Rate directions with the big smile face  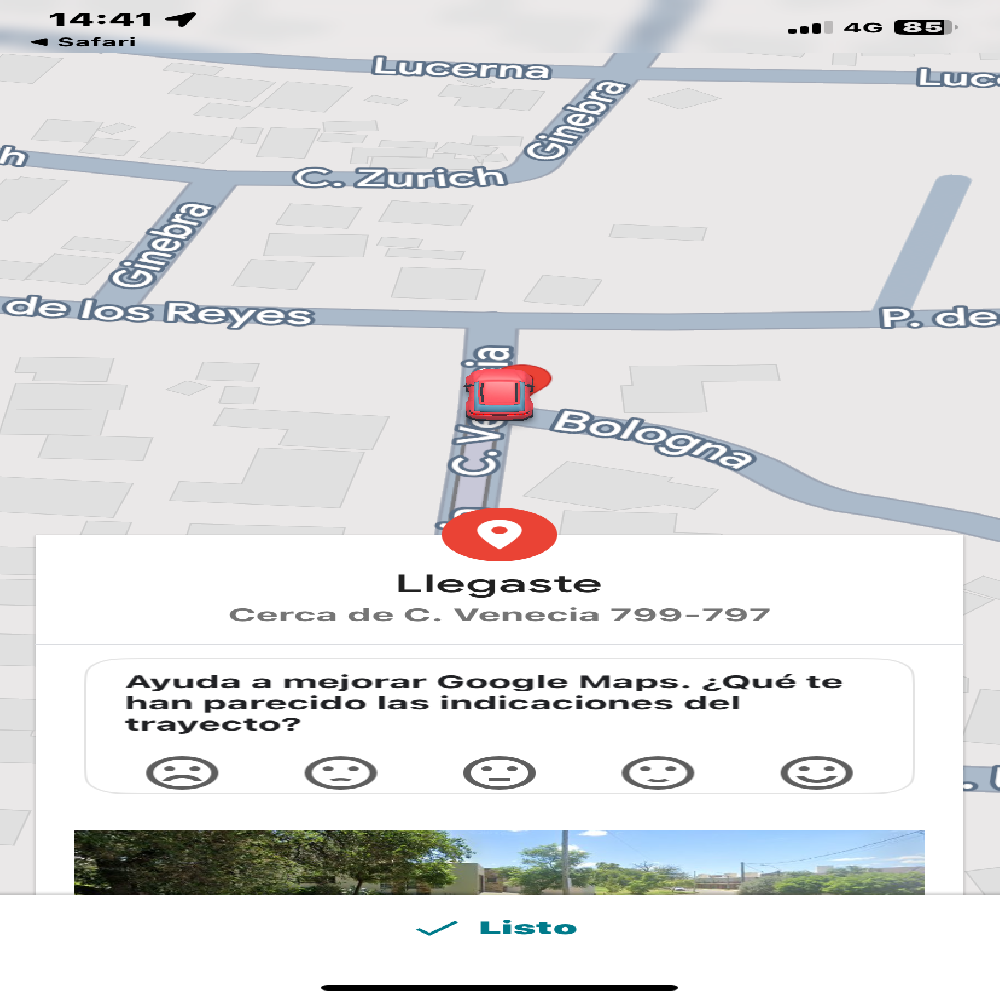[816, 772]
